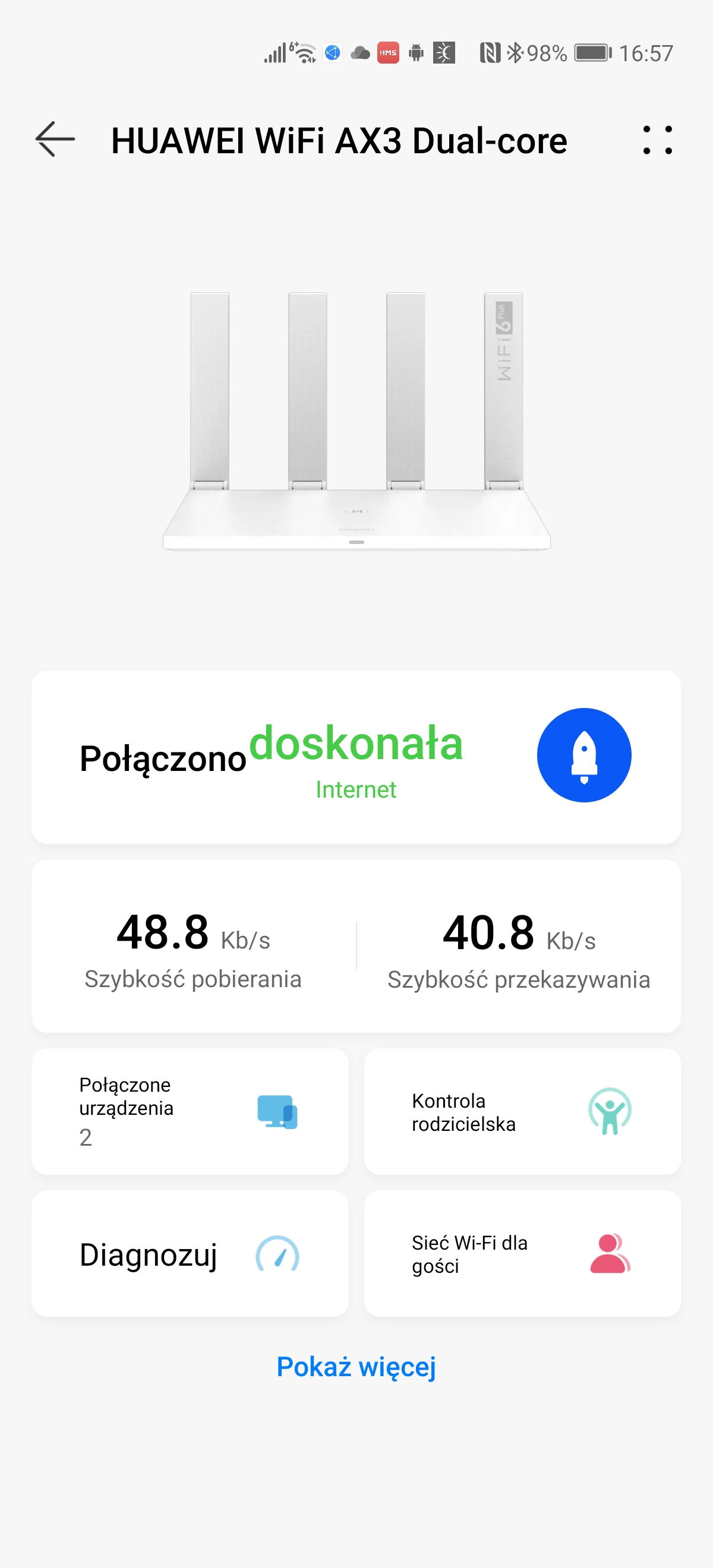Go back using the arrow icon
This screenshot has width=713, height=1568.
(x=55, y=140)
